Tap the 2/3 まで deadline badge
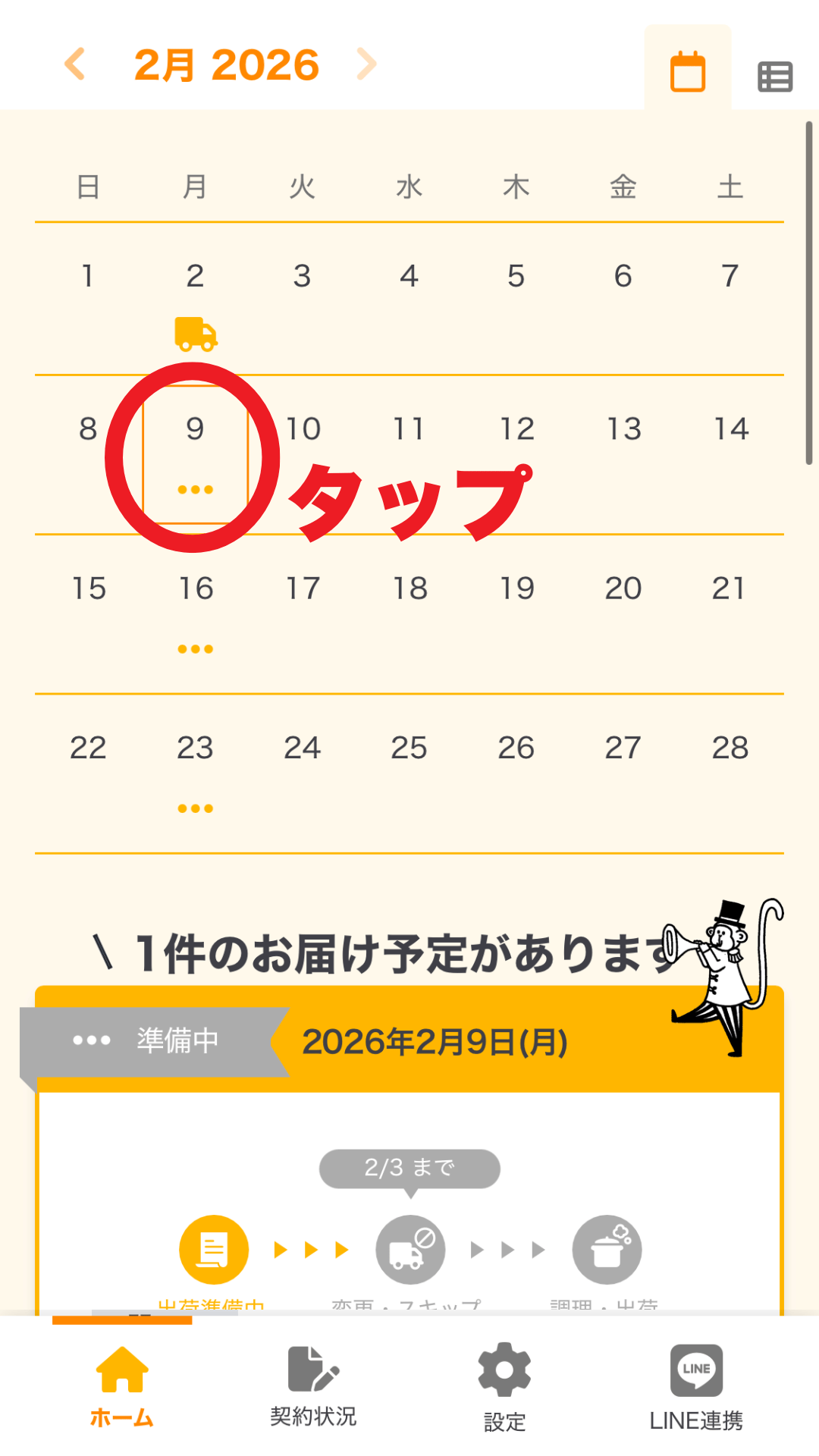 tap(409, 1168)
